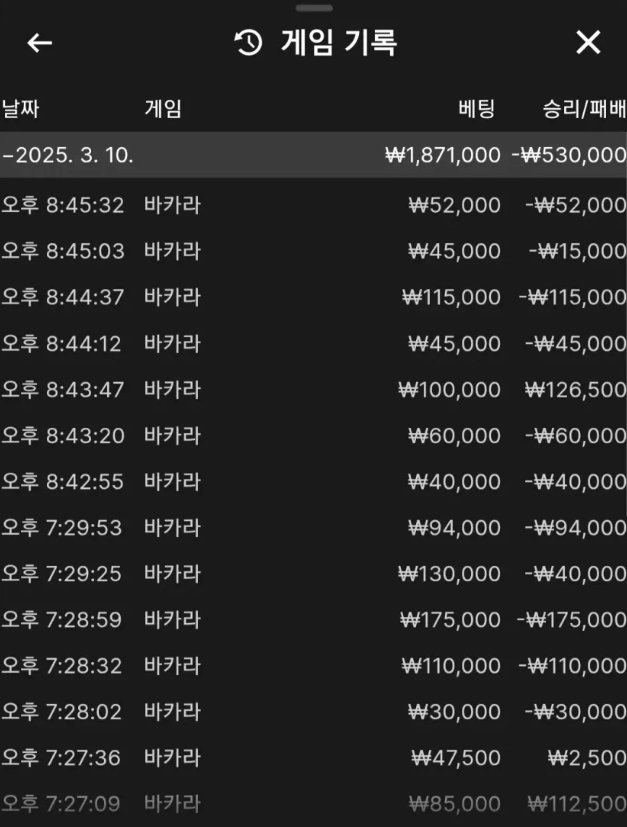Viewport: 627px width, 827px height.
Task: Open the 오후 8:42:55 바카라 record
Action: click(313, 481)
